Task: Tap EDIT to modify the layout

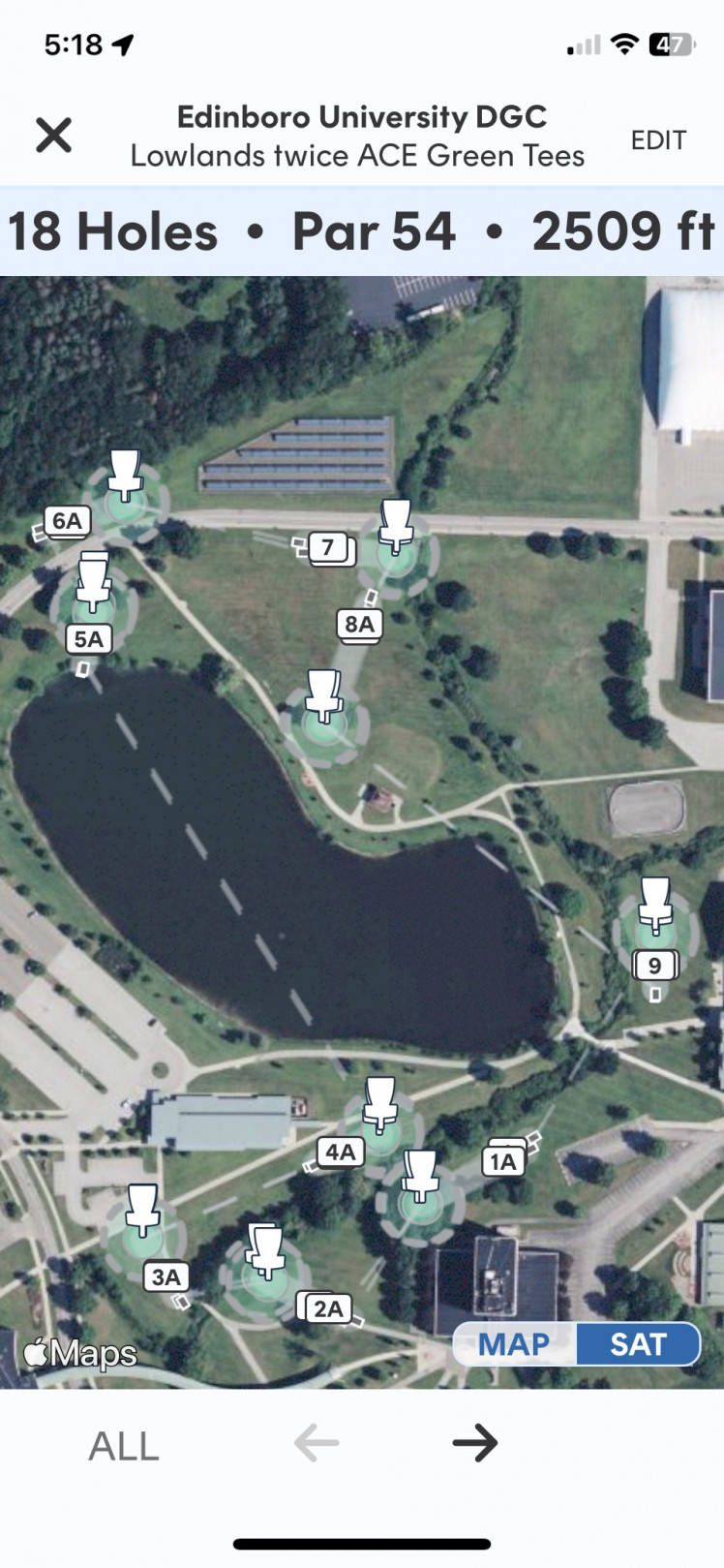Action: pyautogui.click(x=658, y=140)
